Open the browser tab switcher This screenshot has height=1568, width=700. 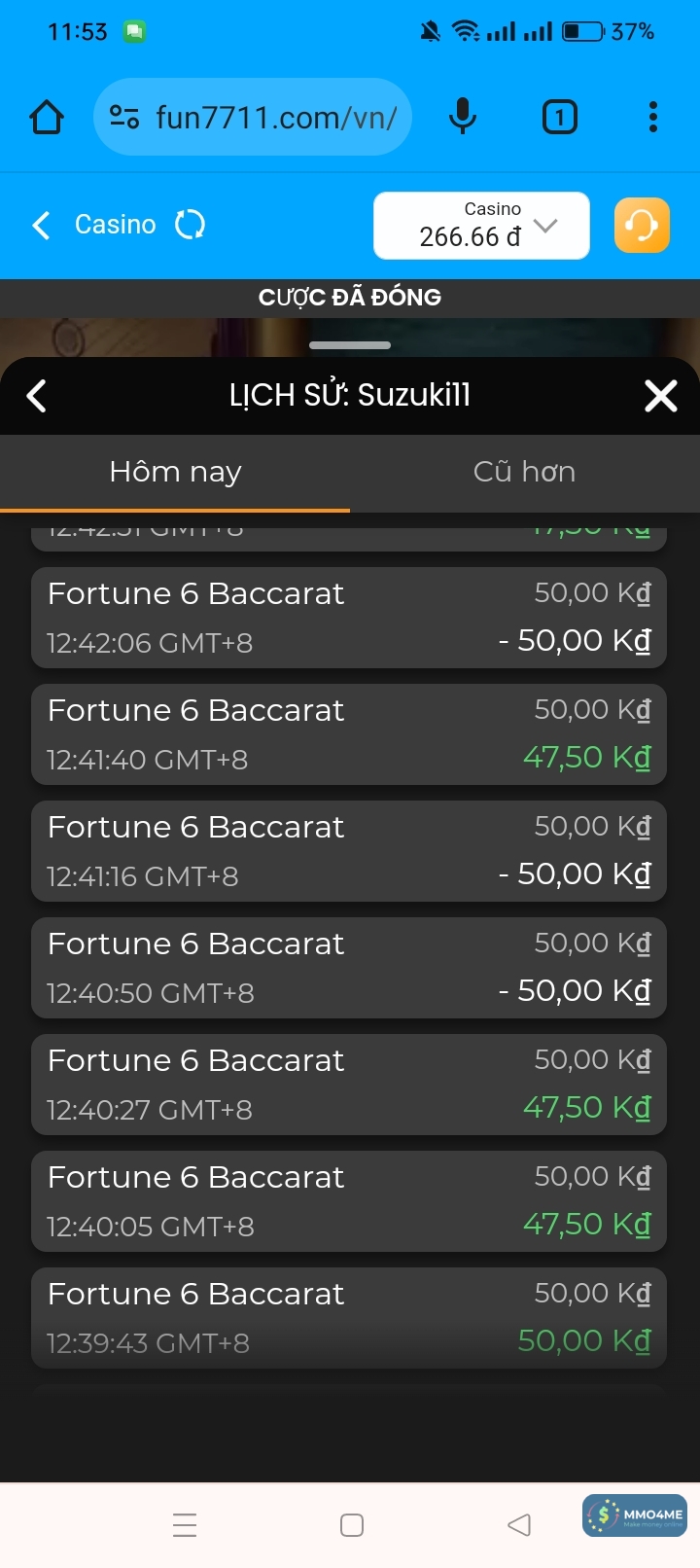pyautogui.click(x=559, y=118)
